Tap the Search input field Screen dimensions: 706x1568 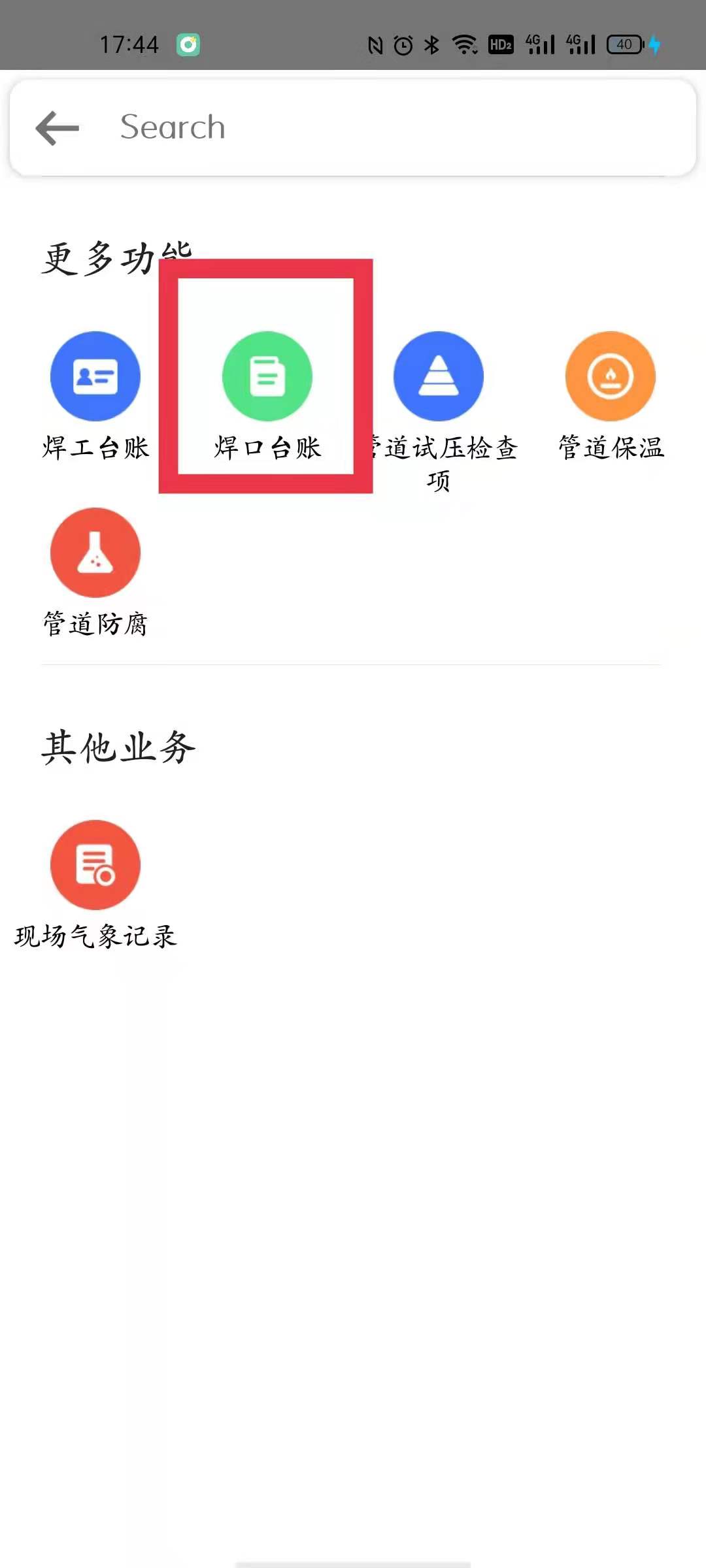pyautogui.click(x=392, y=127)
